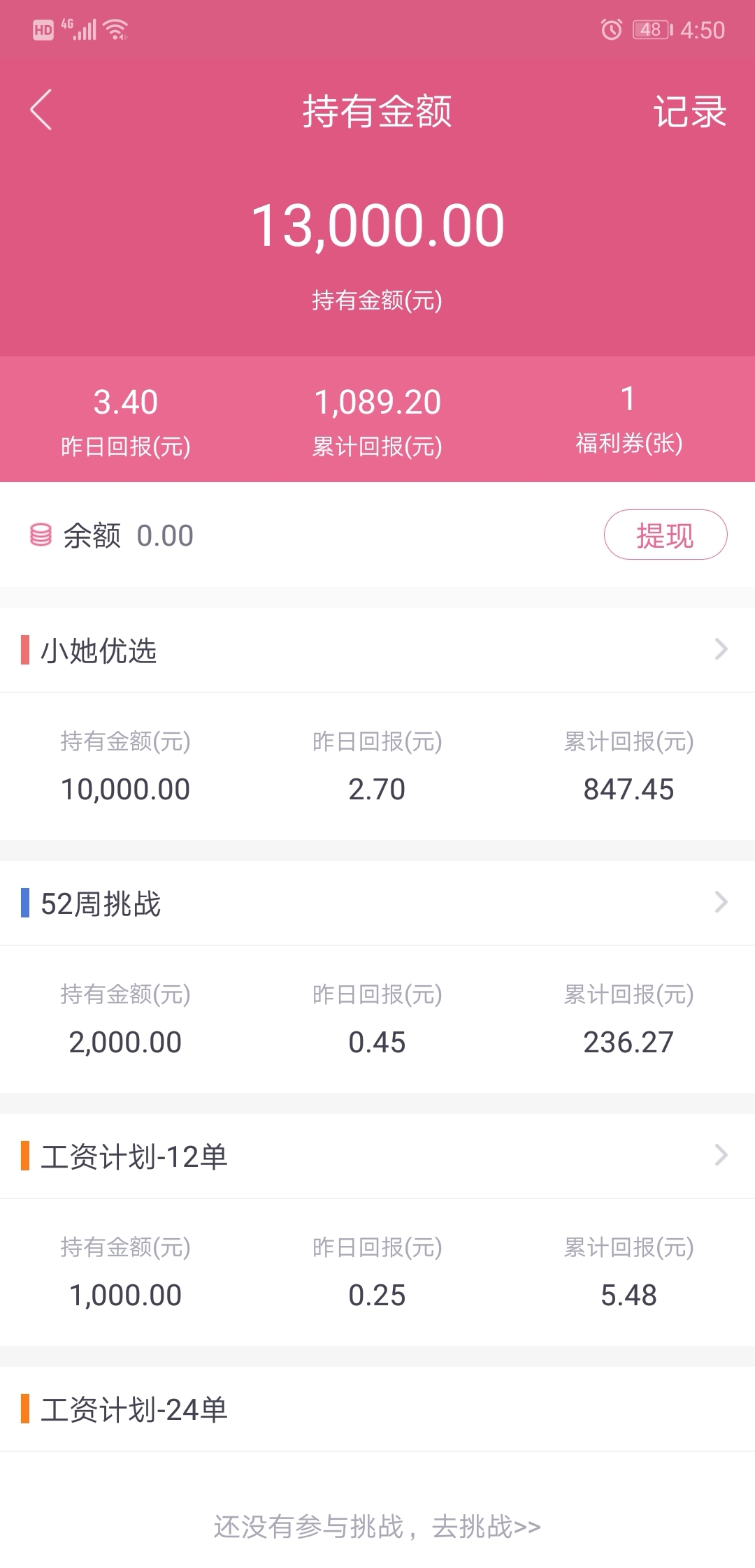Open 记录 records page
Image resolution: width=755 pixels, height=1568 pixels.
[x=689, y=112]
